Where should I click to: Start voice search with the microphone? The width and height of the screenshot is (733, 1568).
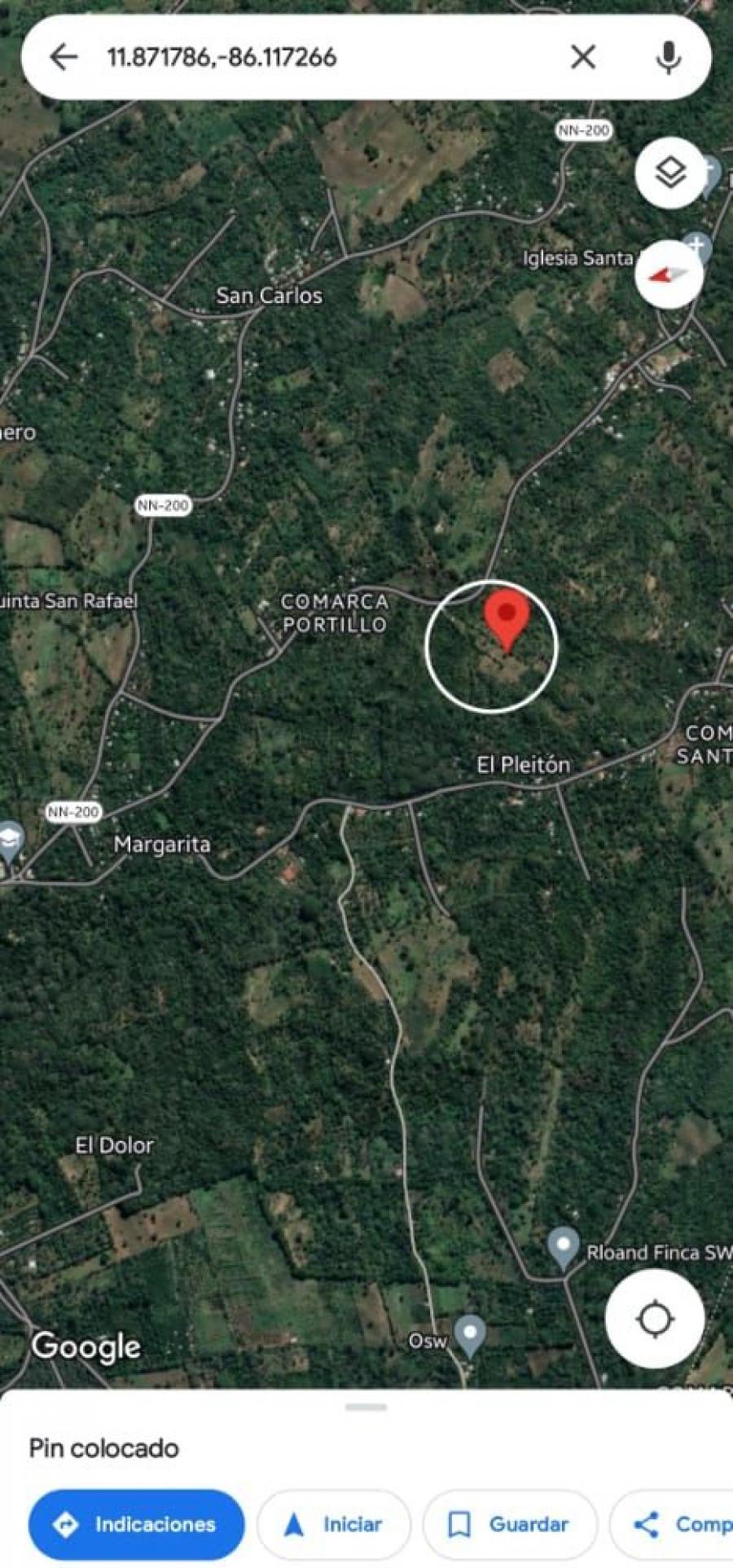(x=669, y=57)
